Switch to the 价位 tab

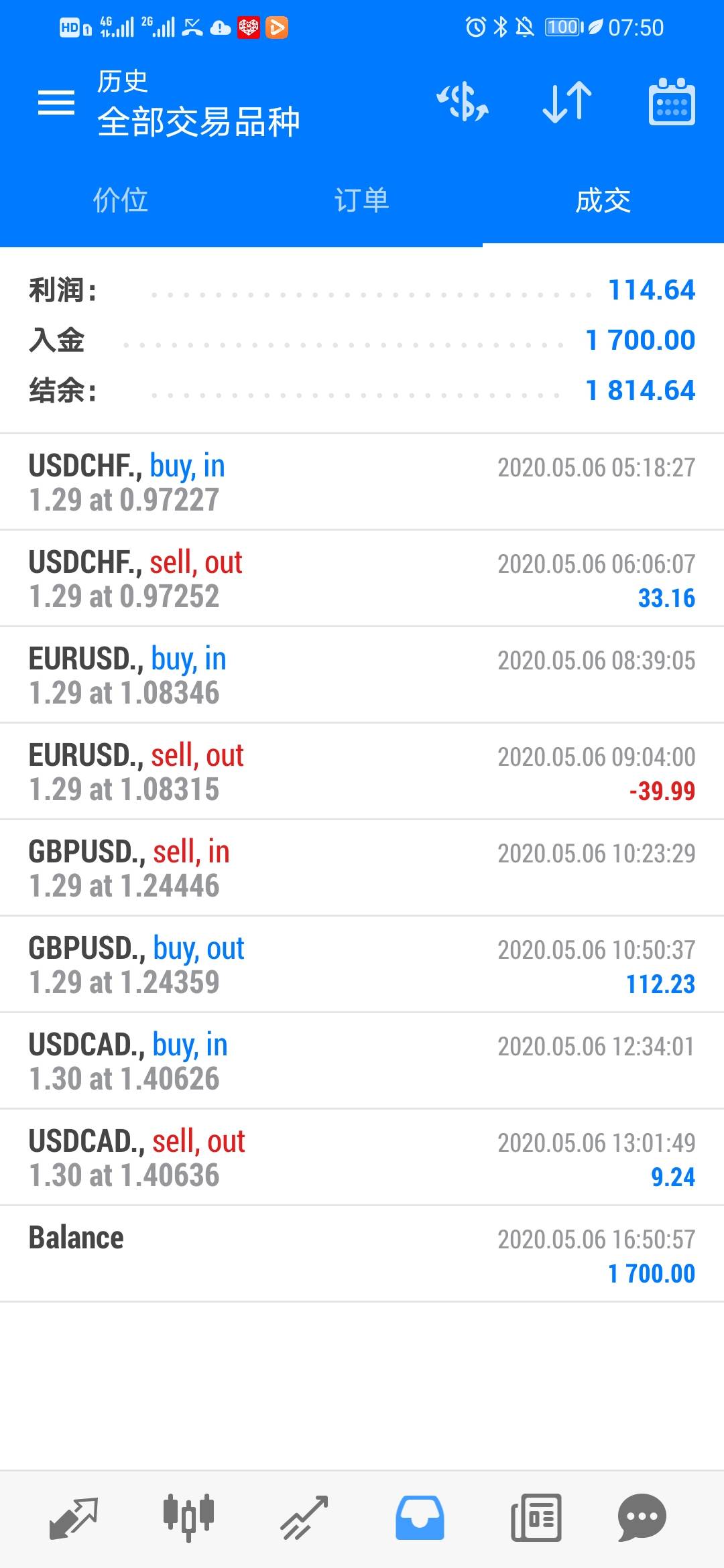(121, 200)
